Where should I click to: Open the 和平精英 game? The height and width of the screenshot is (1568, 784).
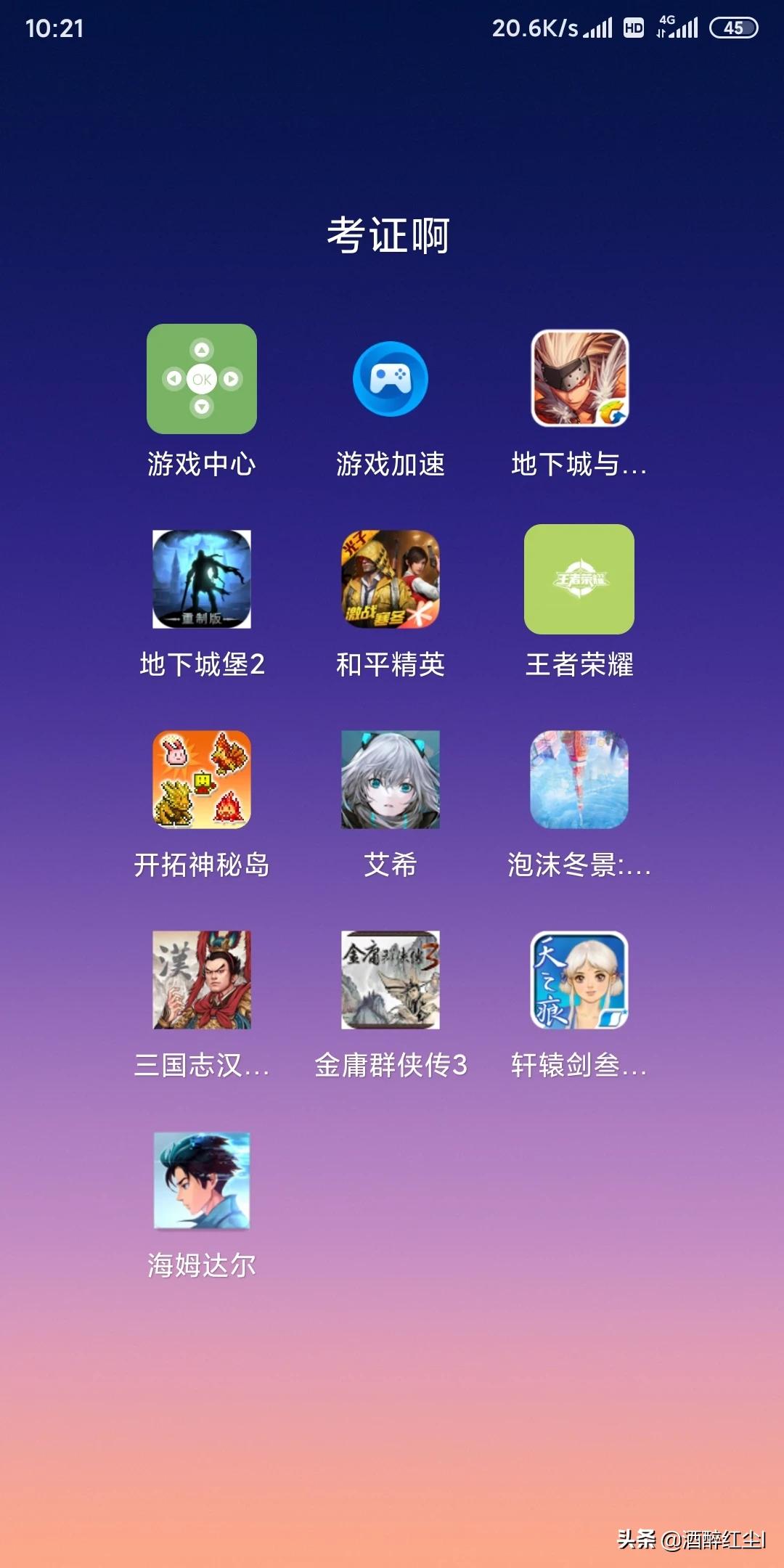(391, 579)
